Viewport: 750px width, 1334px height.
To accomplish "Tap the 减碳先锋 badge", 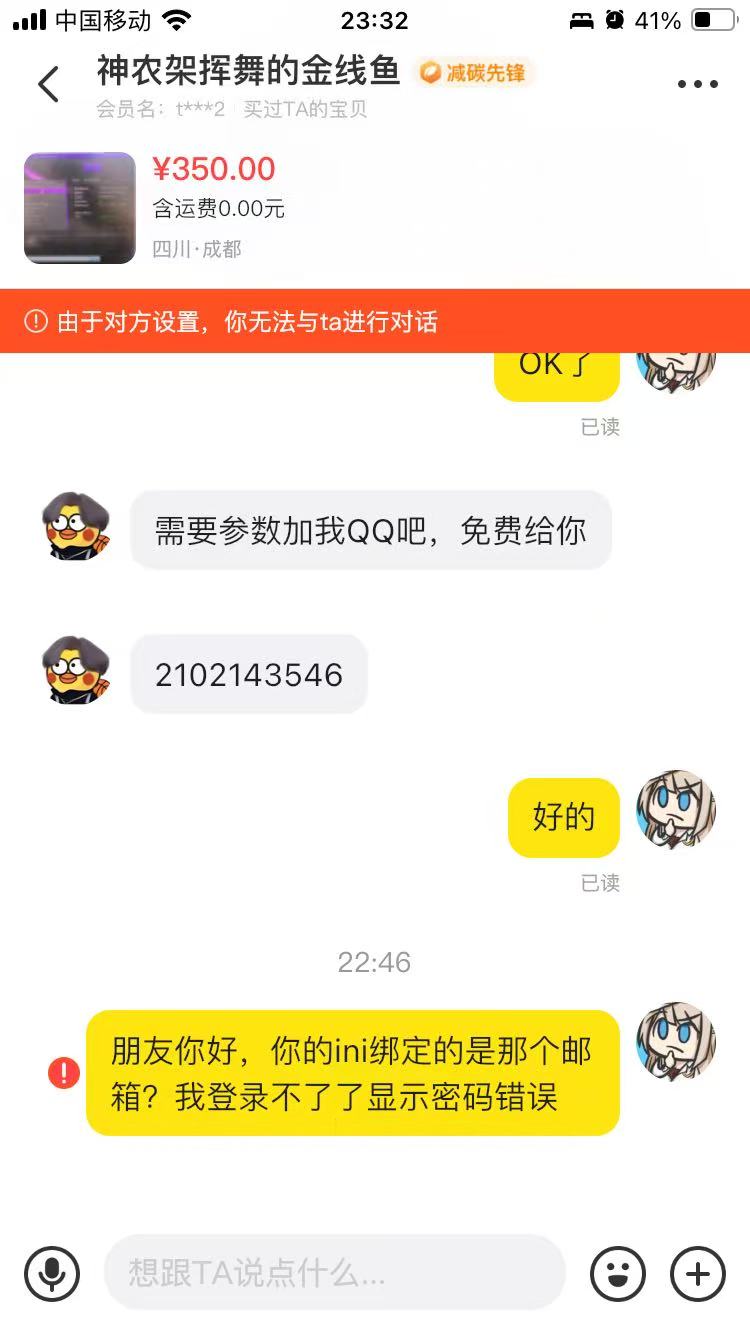I will click(x=473, y=73).
